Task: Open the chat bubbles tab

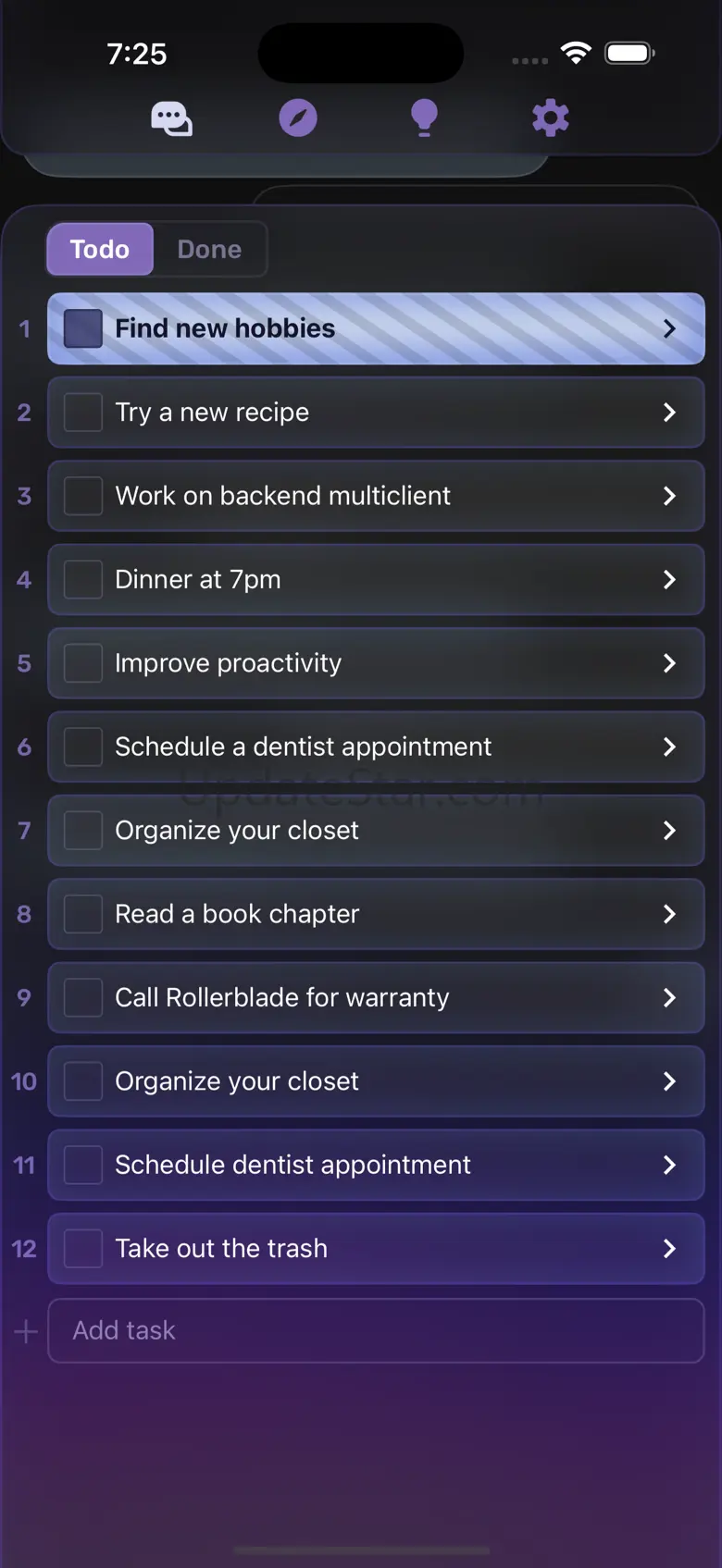Action: pos(171,118)
